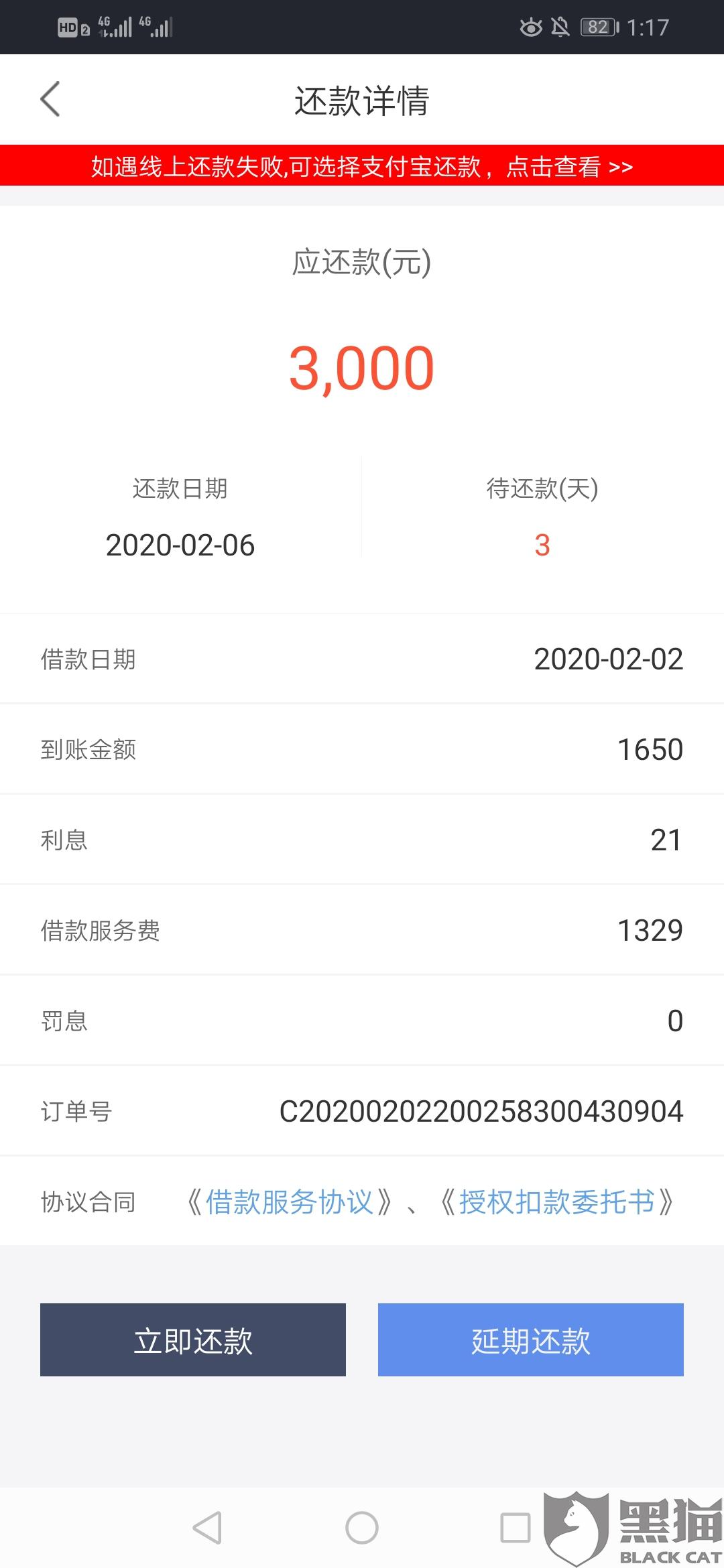Choose 延期还款 to extend the repayment
Screen dimensions: 724x1568
[x=531, y=1340]
